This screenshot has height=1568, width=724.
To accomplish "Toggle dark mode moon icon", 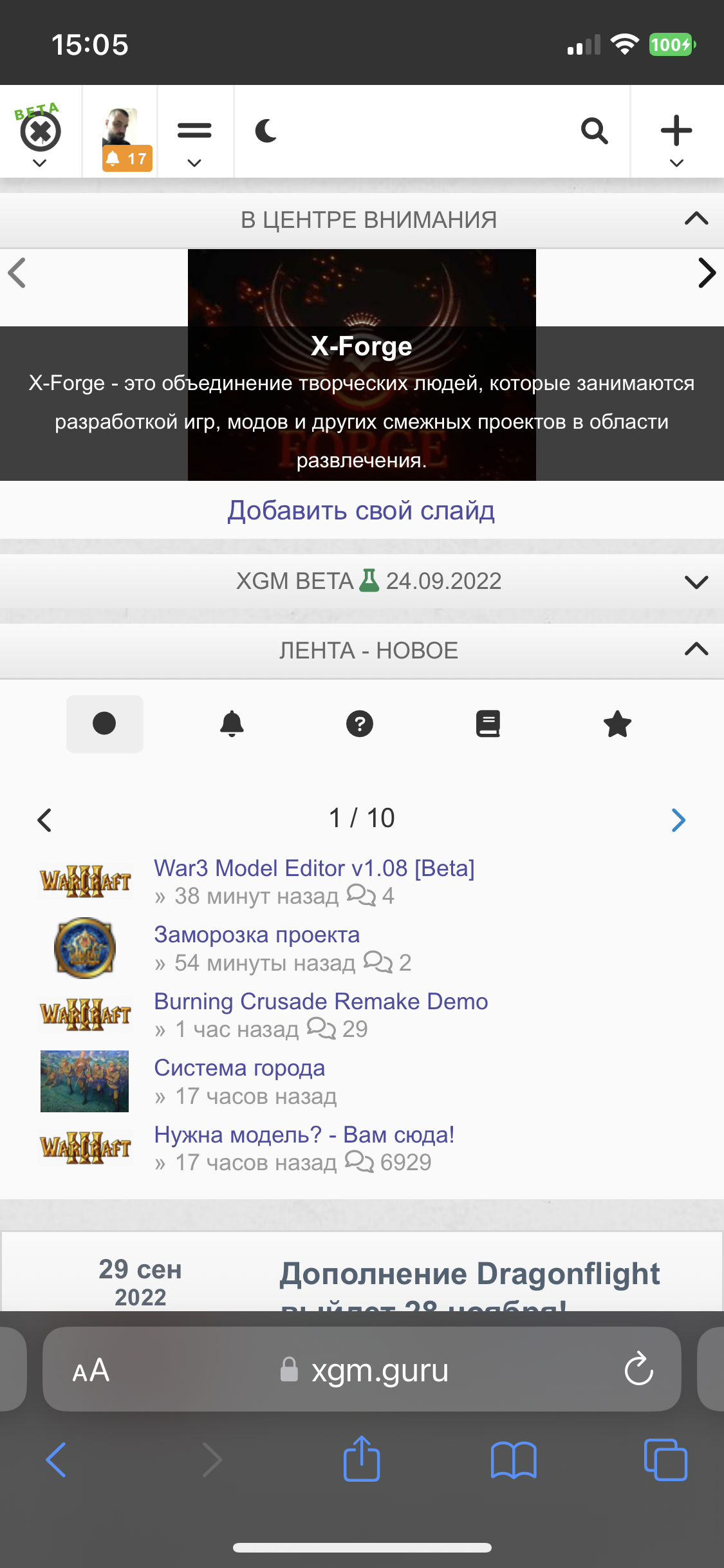I will click(266, 131).
